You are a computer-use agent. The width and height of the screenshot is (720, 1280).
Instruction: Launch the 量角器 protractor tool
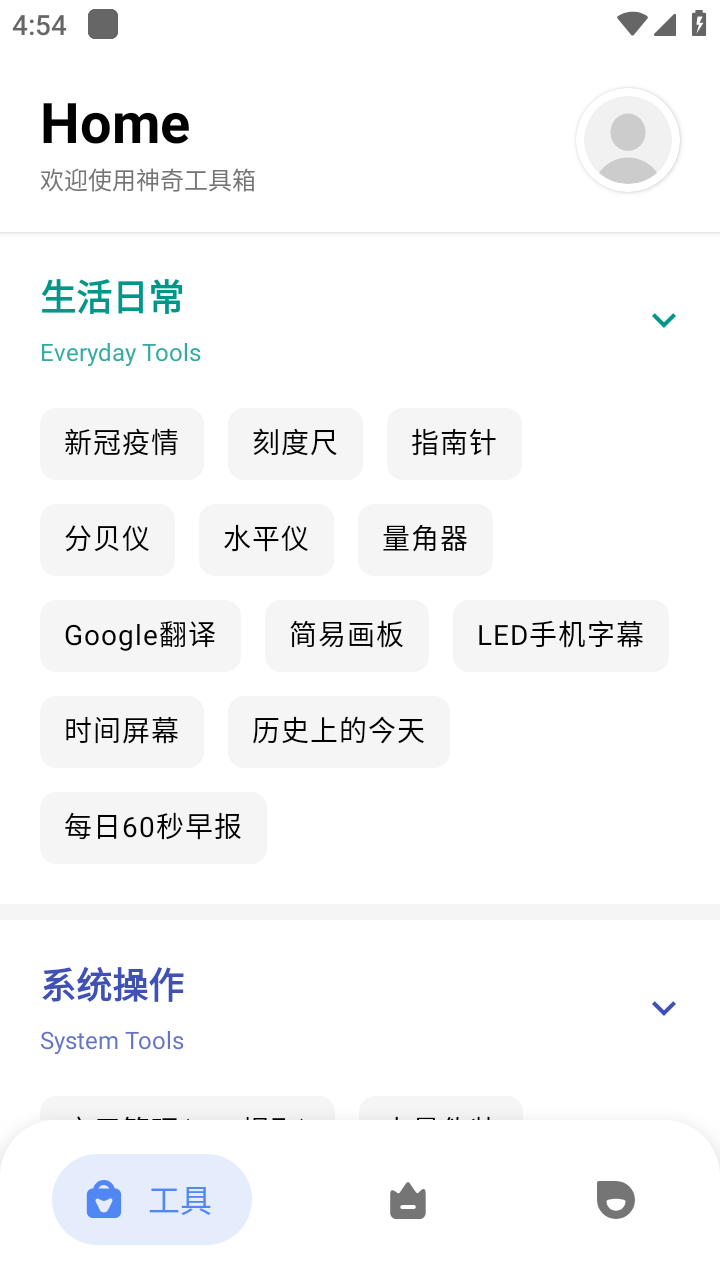click(x=425, y=539)
